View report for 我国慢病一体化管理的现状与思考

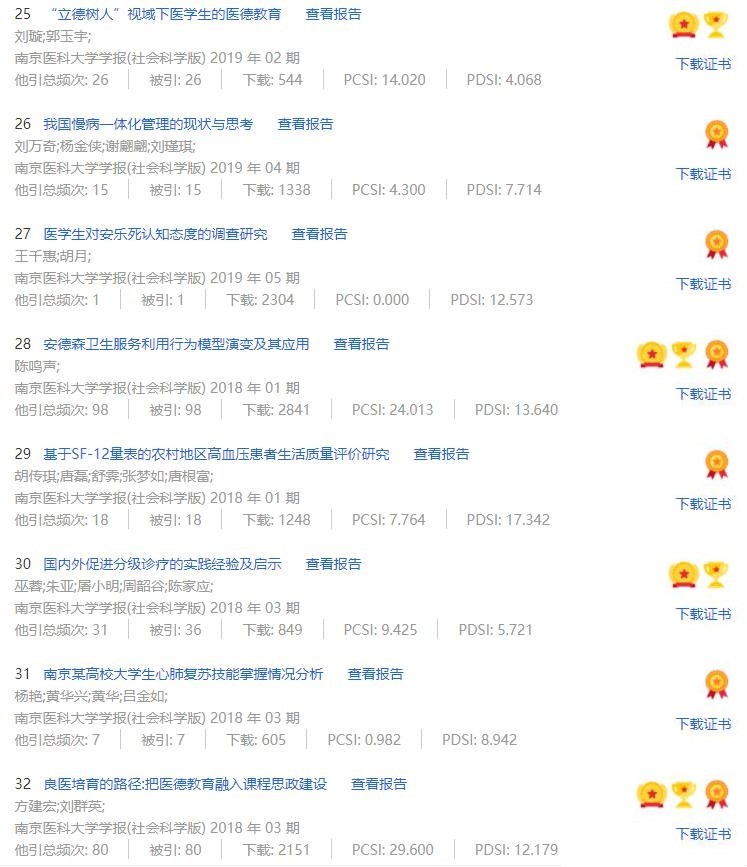point(305,124)
